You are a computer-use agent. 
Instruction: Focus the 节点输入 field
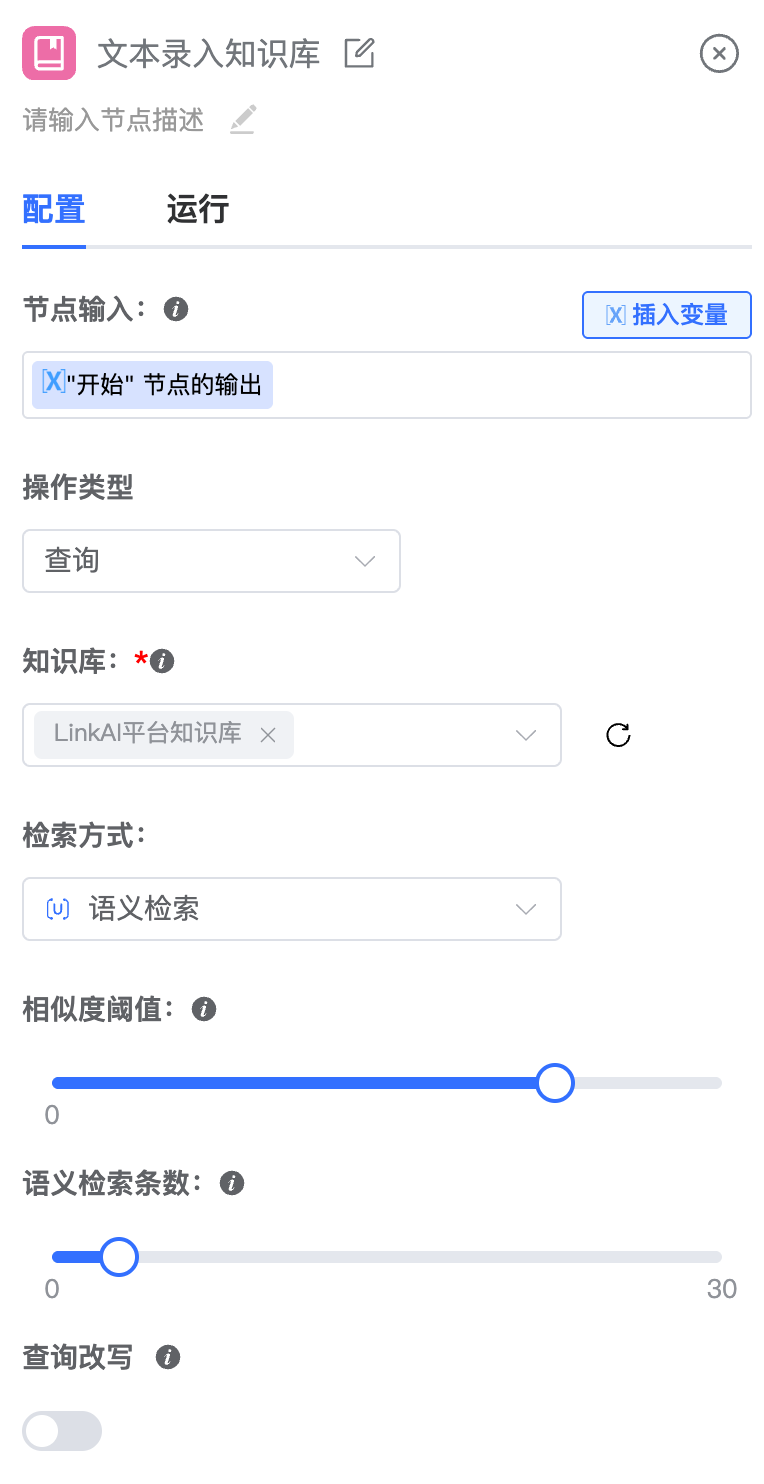(387, 385)
